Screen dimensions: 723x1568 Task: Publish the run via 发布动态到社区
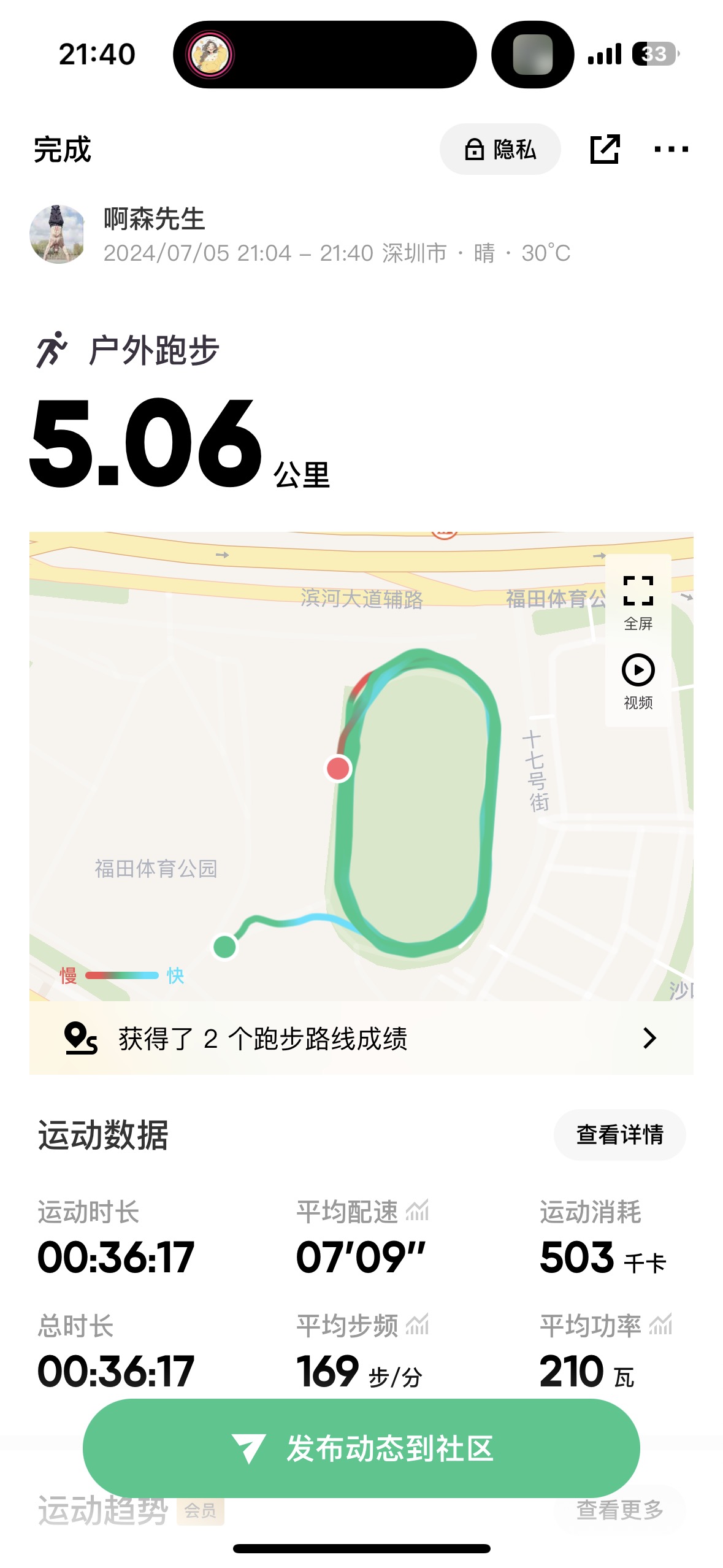pyautogui.click(x=361, y=1448)
